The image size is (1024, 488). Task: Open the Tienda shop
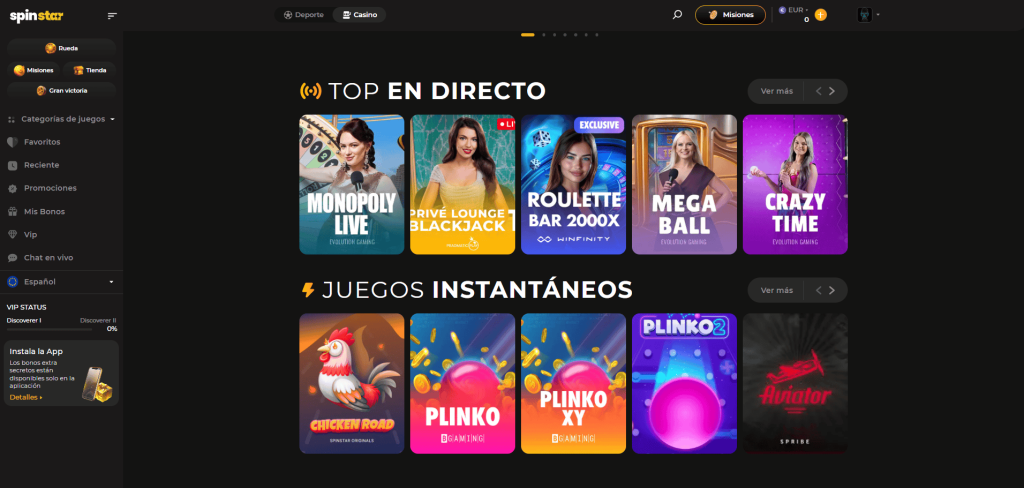[90, 70]
